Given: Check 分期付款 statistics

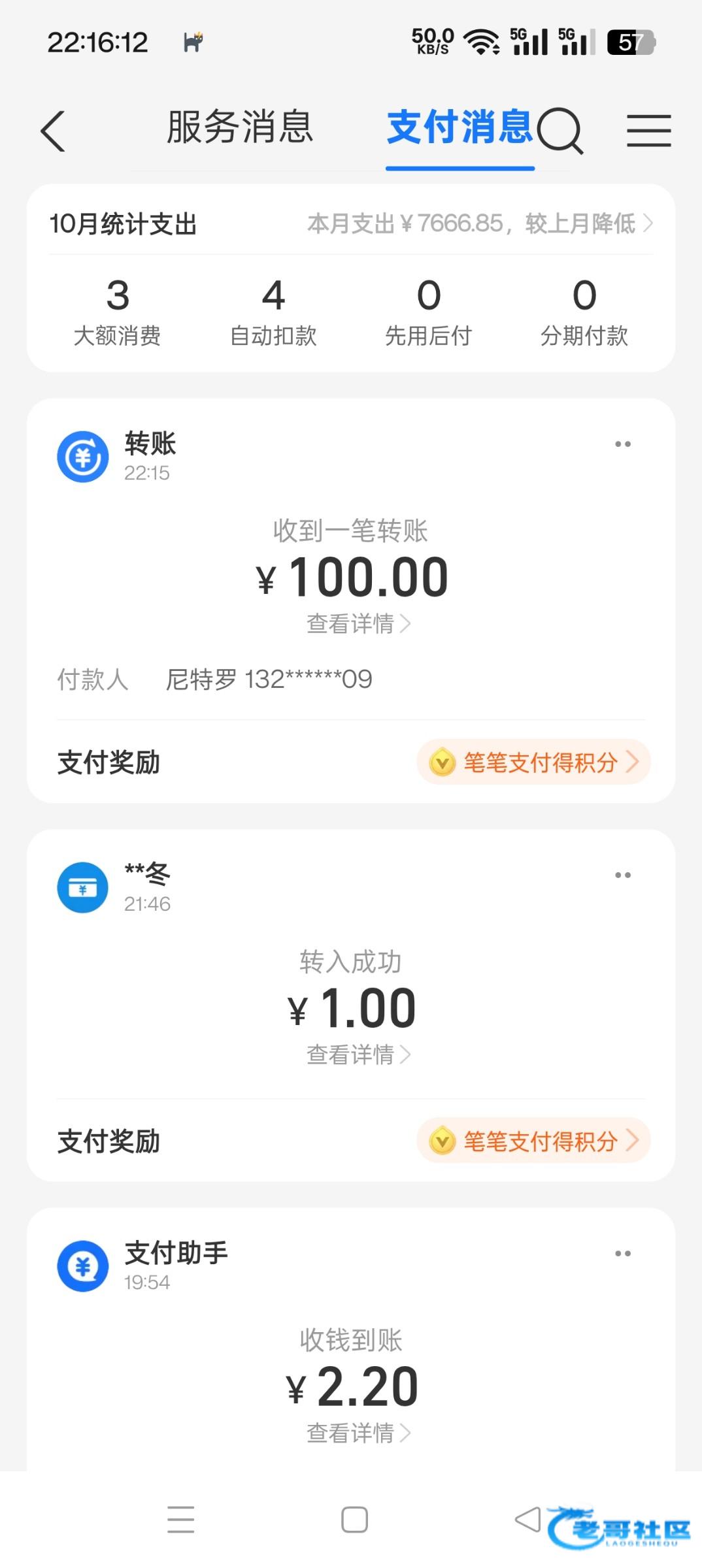Looking at the screenshot, I should point(584,312).
